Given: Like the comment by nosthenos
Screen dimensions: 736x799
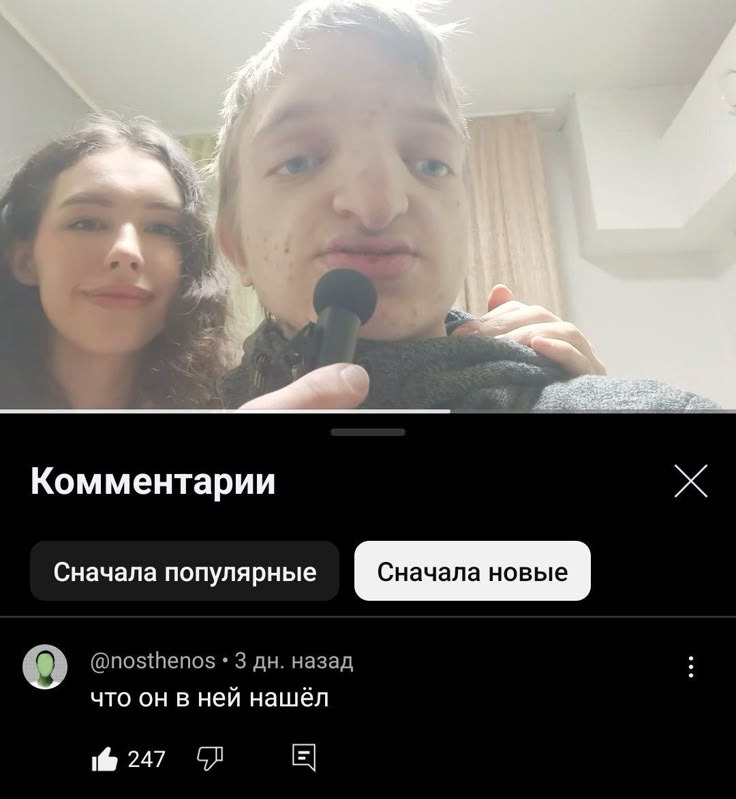Looking at the screenshot, I should click(x=105, y=759).
